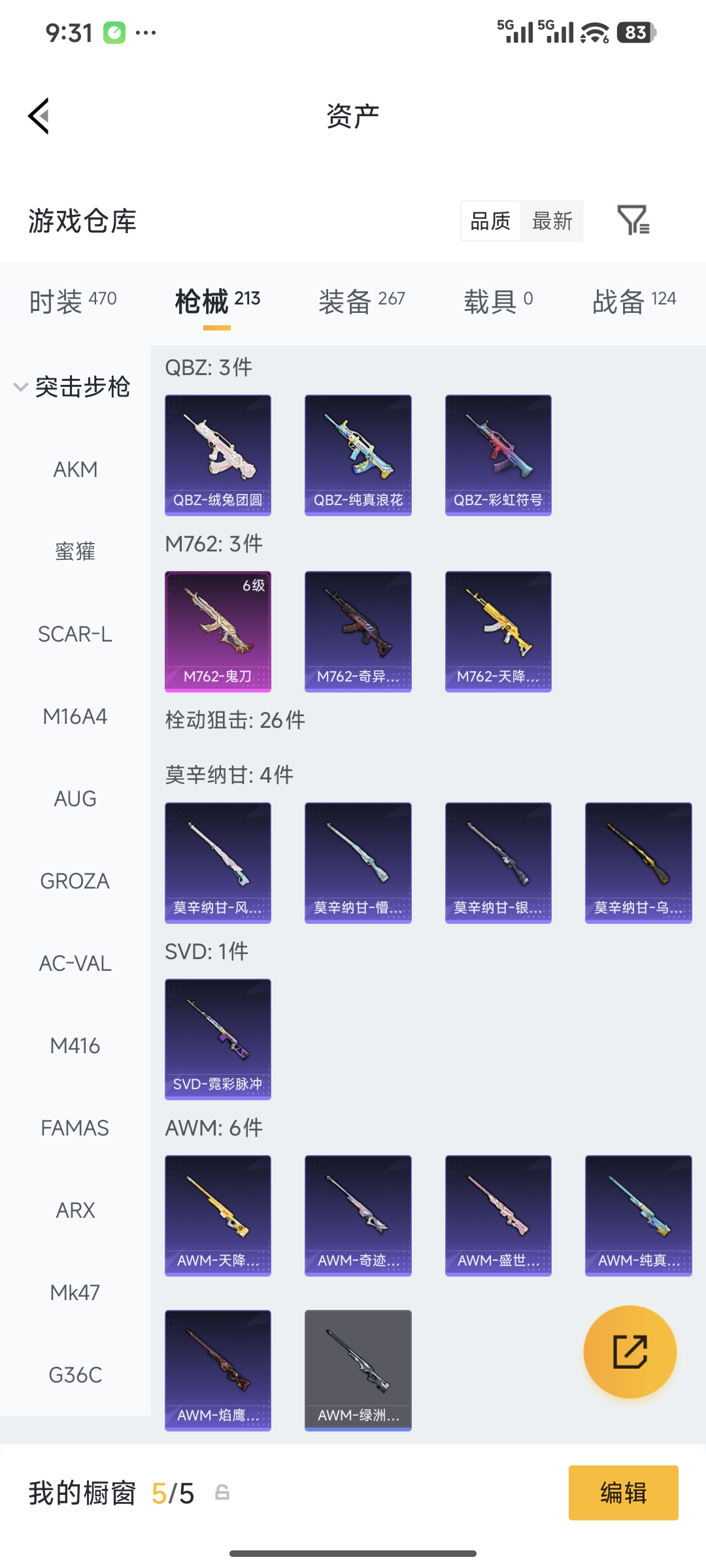Open the filter icon next to 最新
Screen dimensions: 706x1568
point(633,220)
